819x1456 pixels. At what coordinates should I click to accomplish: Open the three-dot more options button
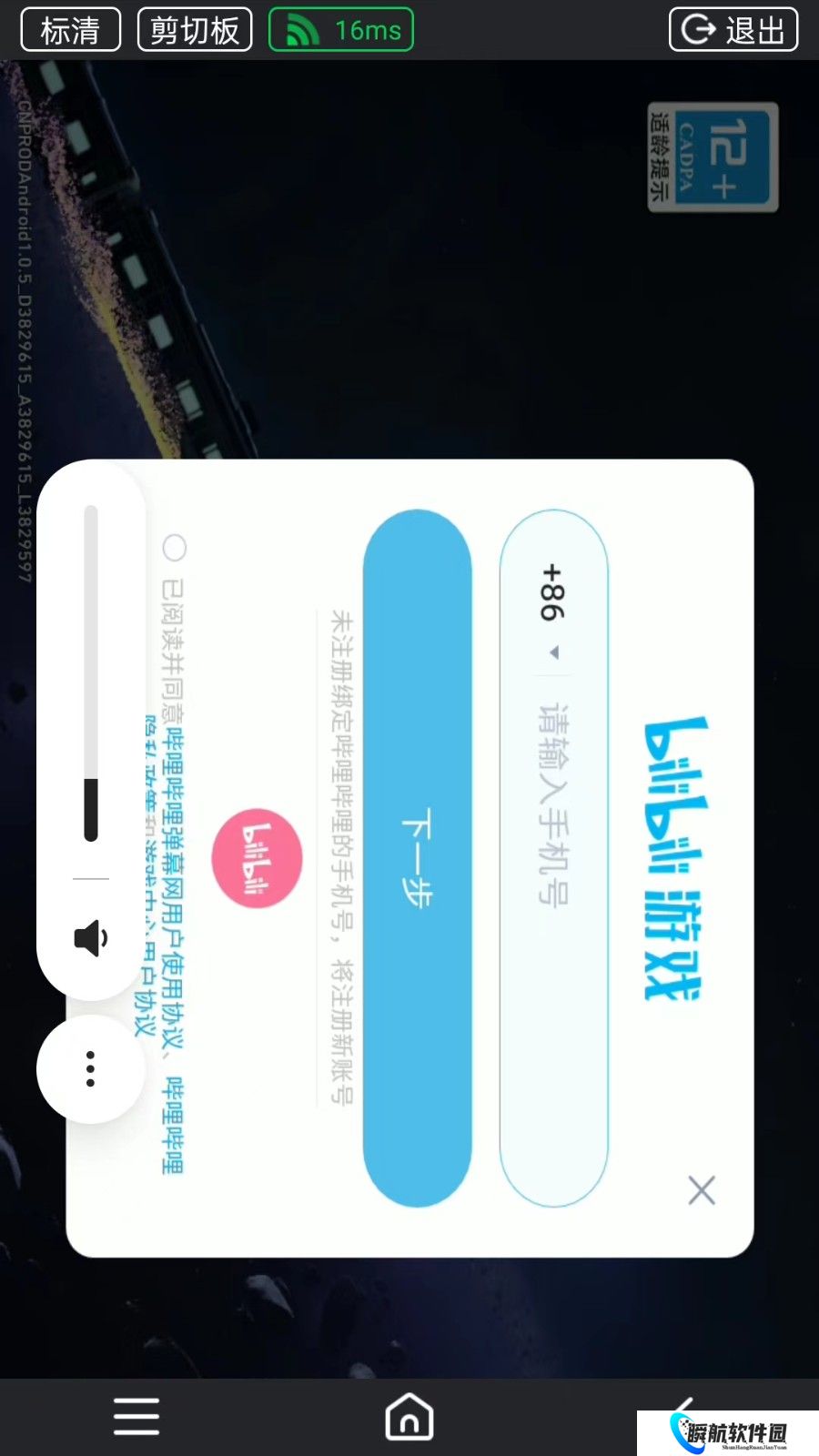[90, 1069]
